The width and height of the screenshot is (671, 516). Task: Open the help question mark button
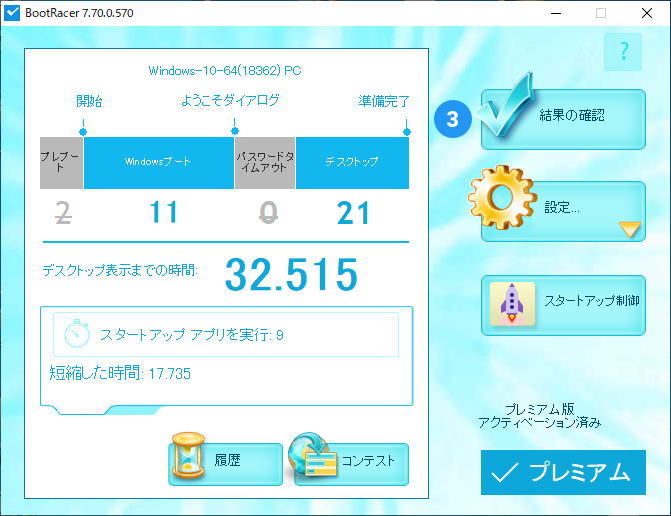coord(623,51)
